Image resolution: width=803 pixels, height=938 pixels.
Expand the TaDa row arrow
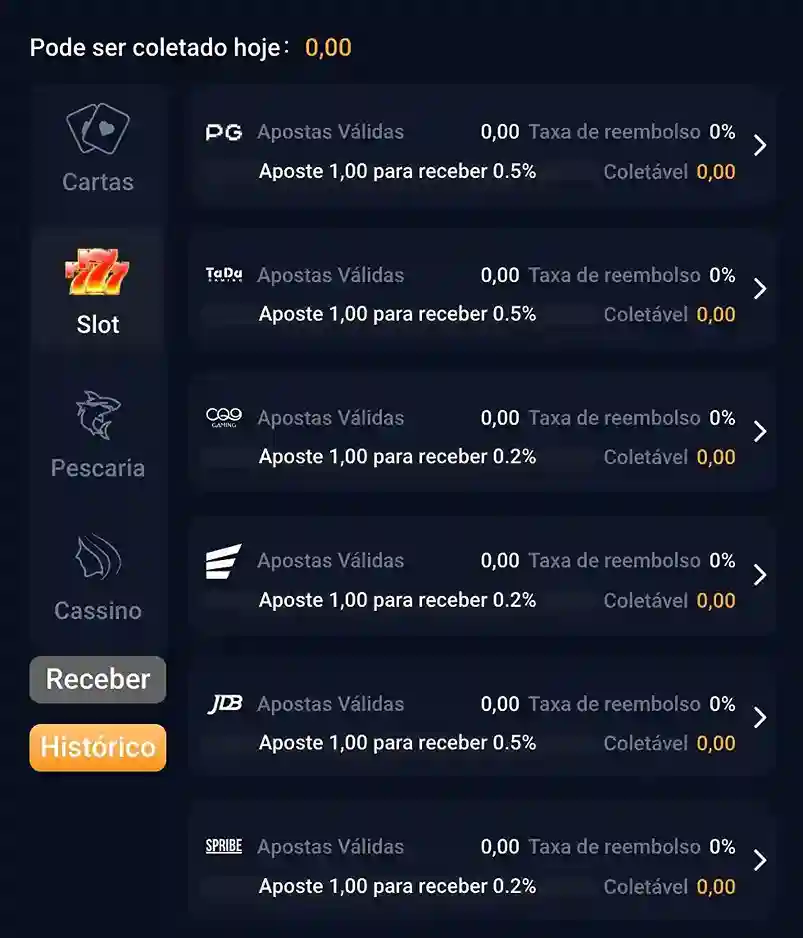click(x=761, y=289)
